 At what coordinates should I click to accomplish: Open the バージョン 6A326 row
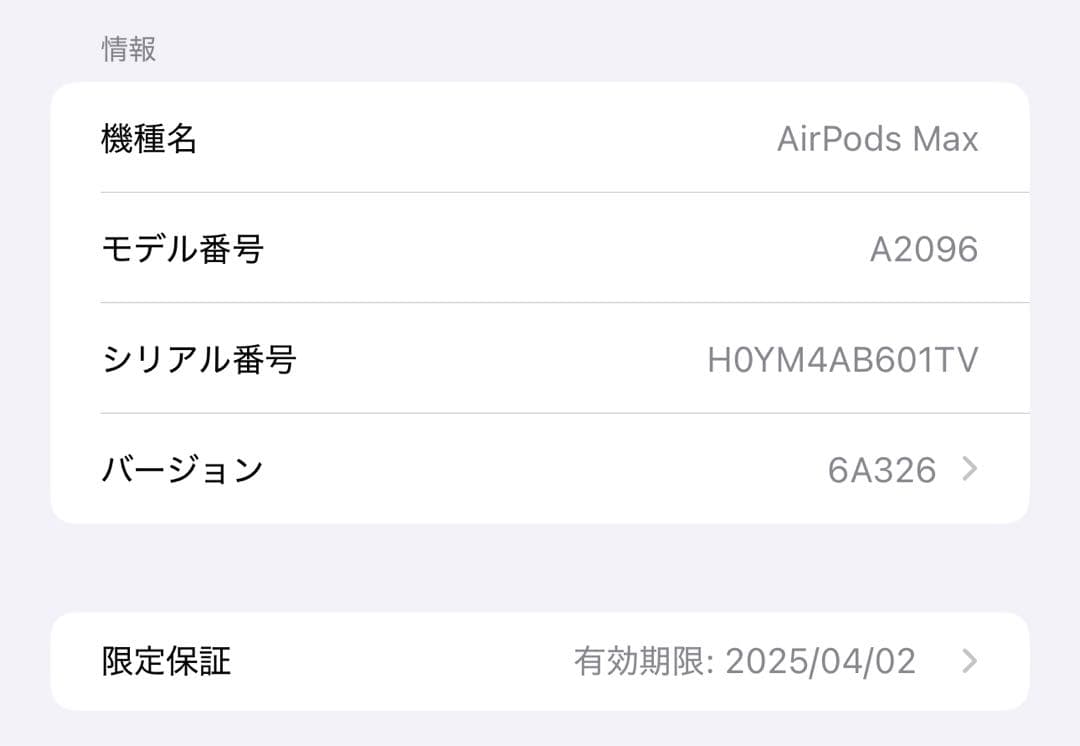point(540,469)
